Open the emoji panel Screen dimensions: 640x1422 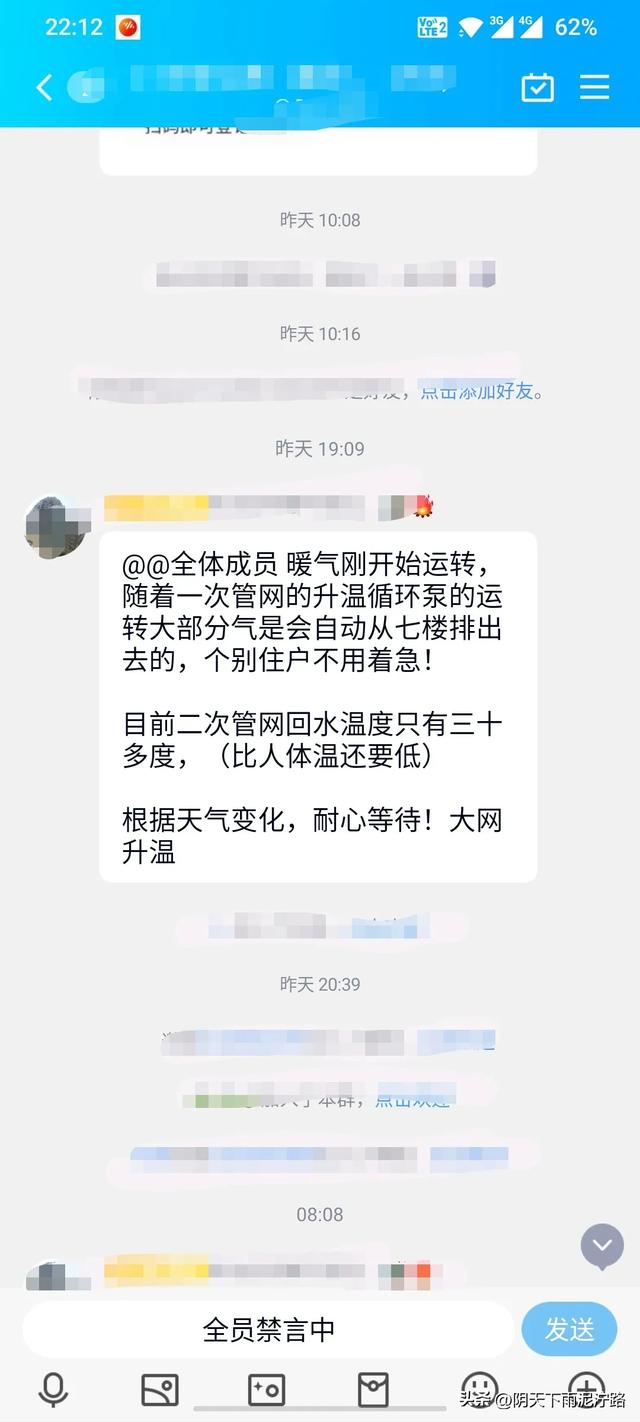click(x=480, y=1390)
